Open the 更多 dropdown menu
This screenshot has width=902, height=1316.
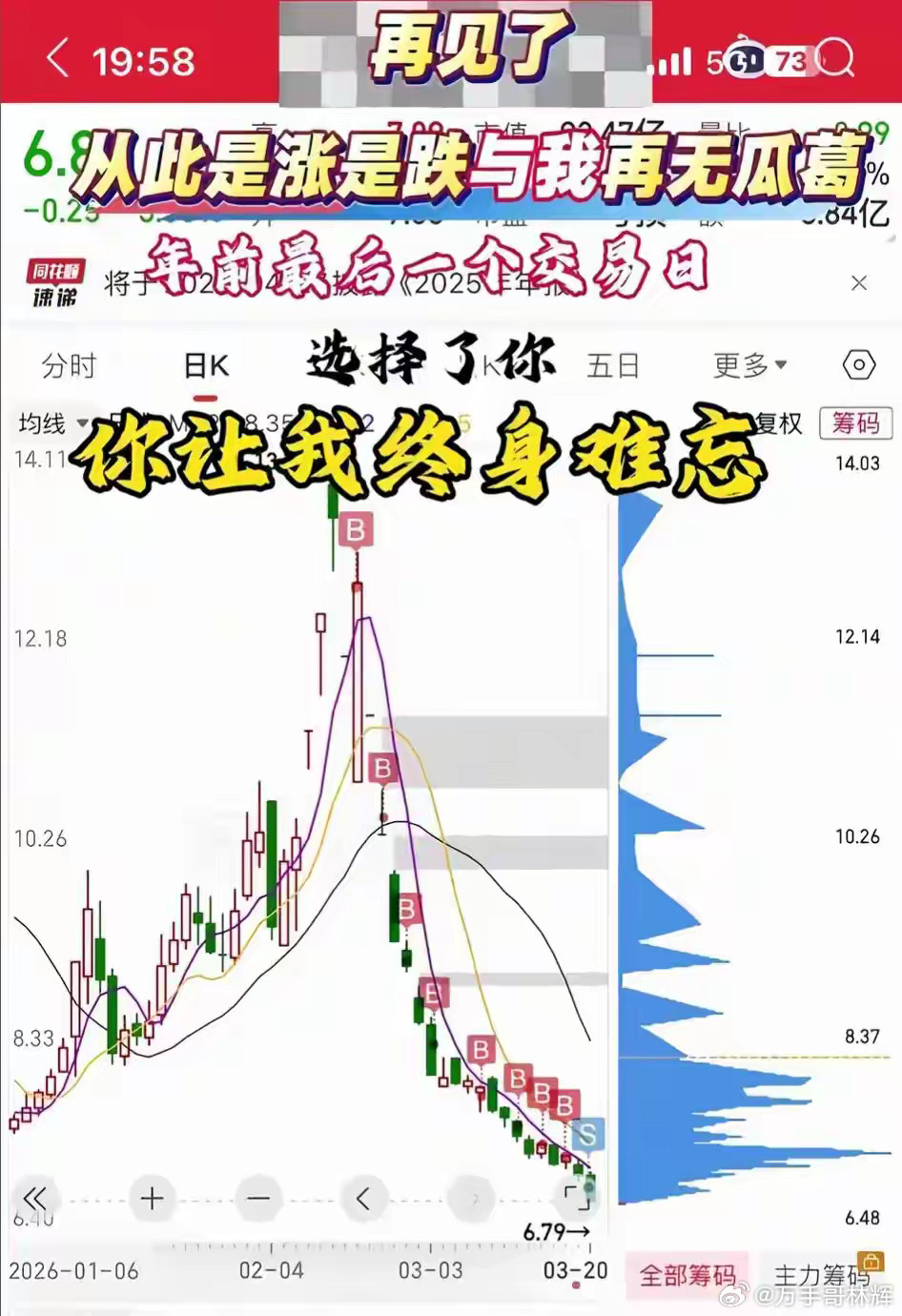(x=747, y=363)
